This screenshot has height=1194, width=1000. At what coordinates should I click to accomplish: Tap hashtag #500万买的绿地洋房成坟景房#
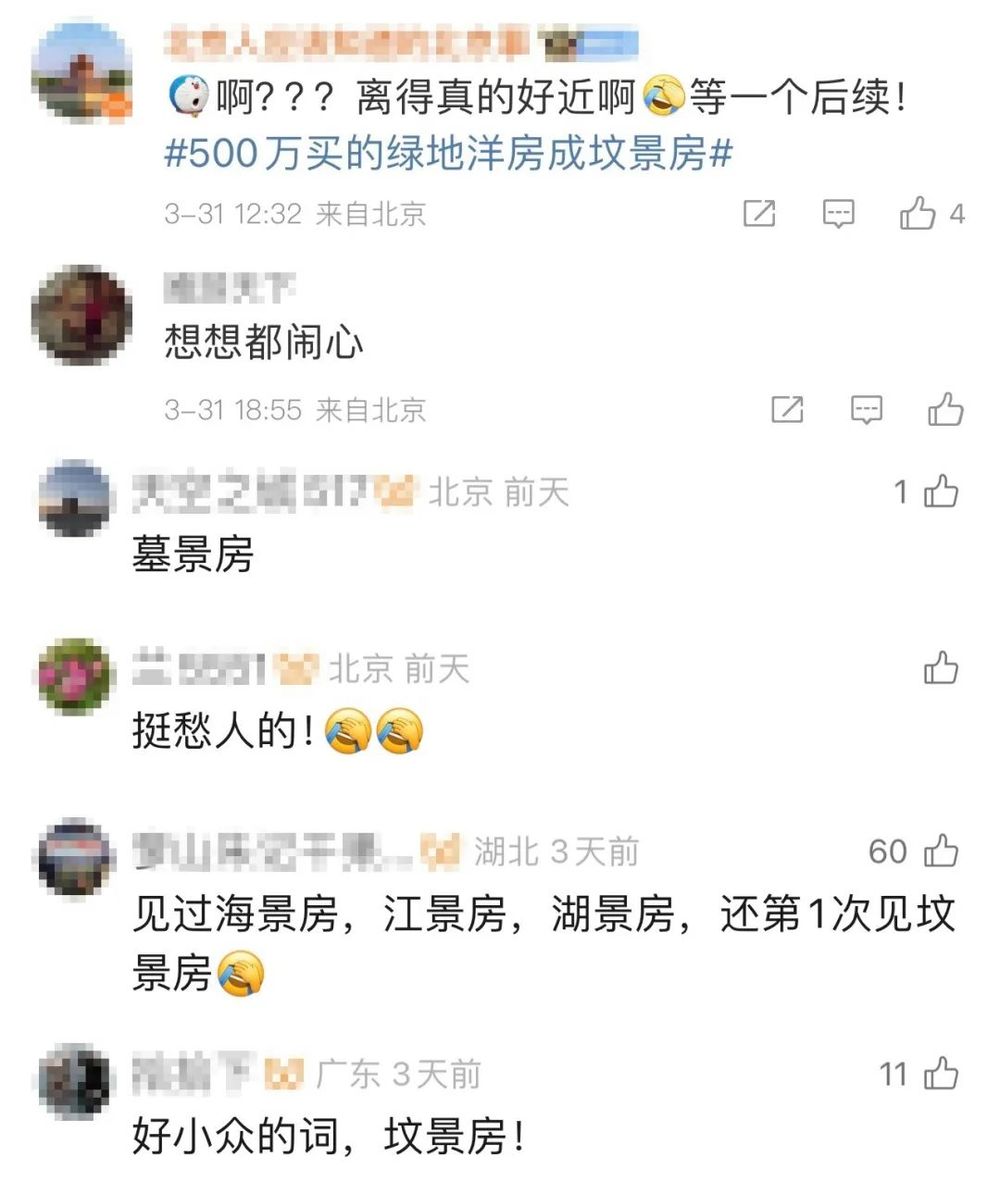point(449,154)
